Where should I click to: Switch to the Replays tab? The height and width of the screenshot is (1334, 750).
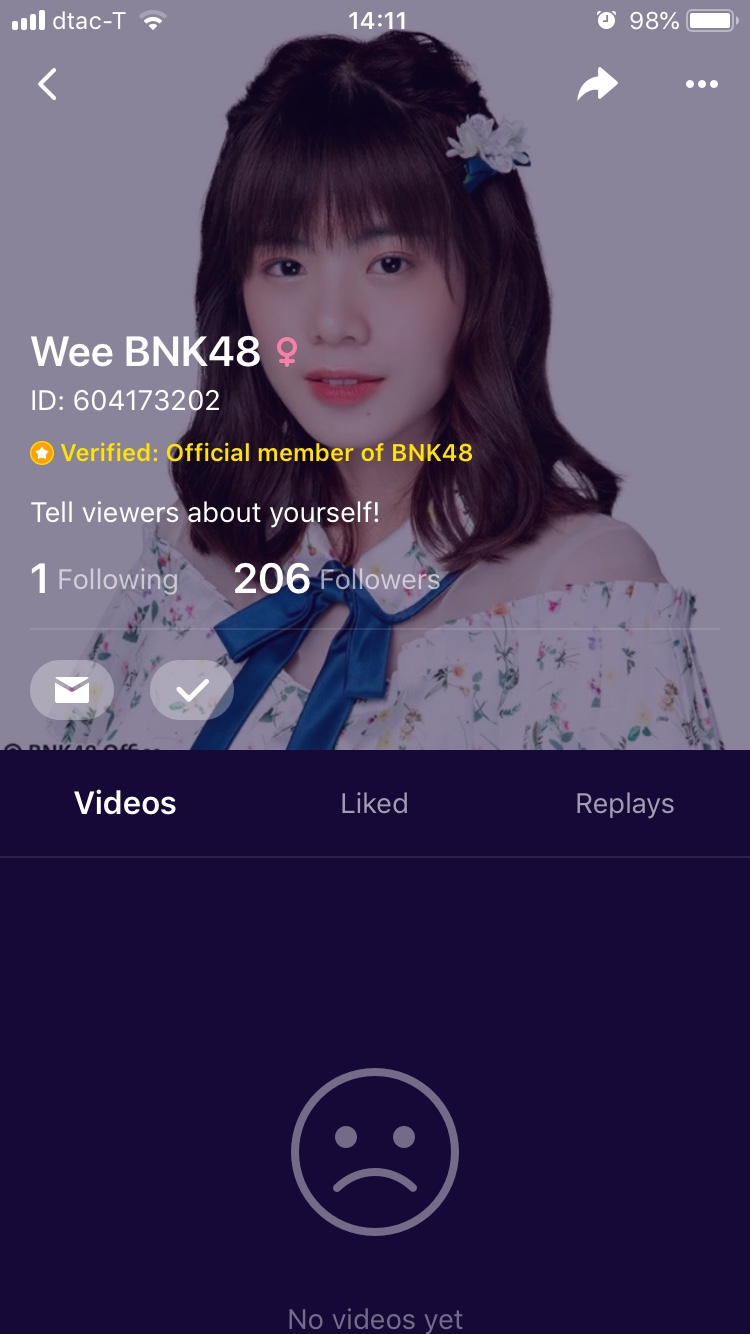click(624, 804)
